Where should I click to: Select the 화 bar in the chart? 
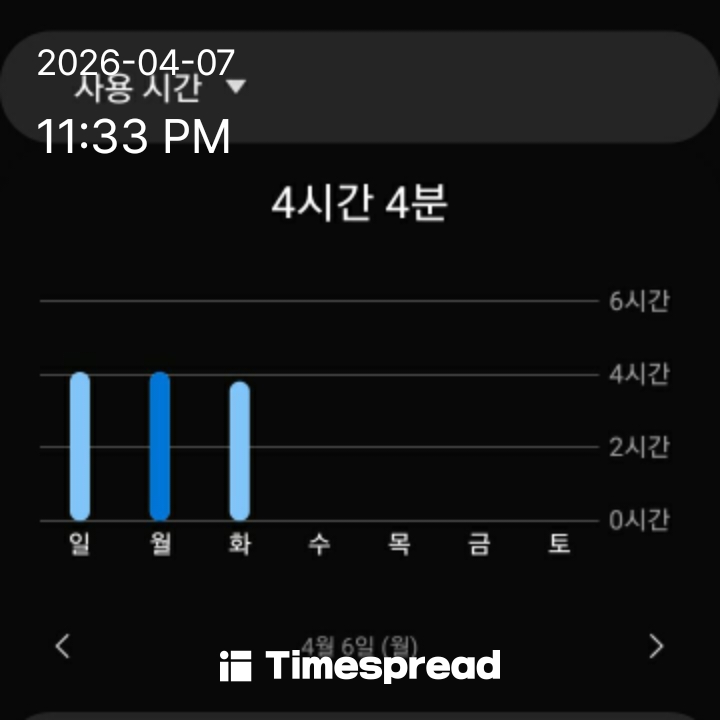click(239, 450)
